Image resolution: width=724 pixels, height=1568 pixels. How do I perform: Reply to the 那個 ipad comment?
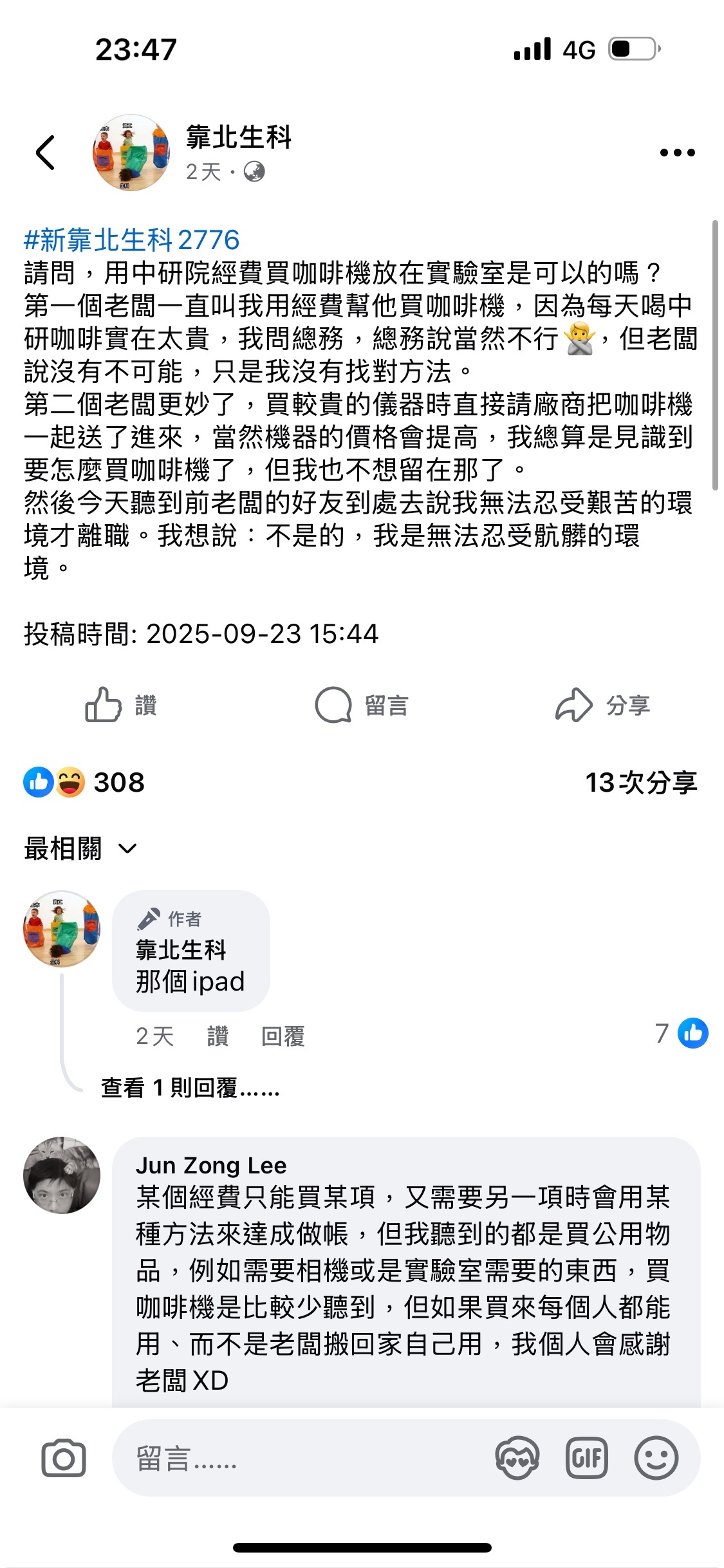coord(283,1036)
